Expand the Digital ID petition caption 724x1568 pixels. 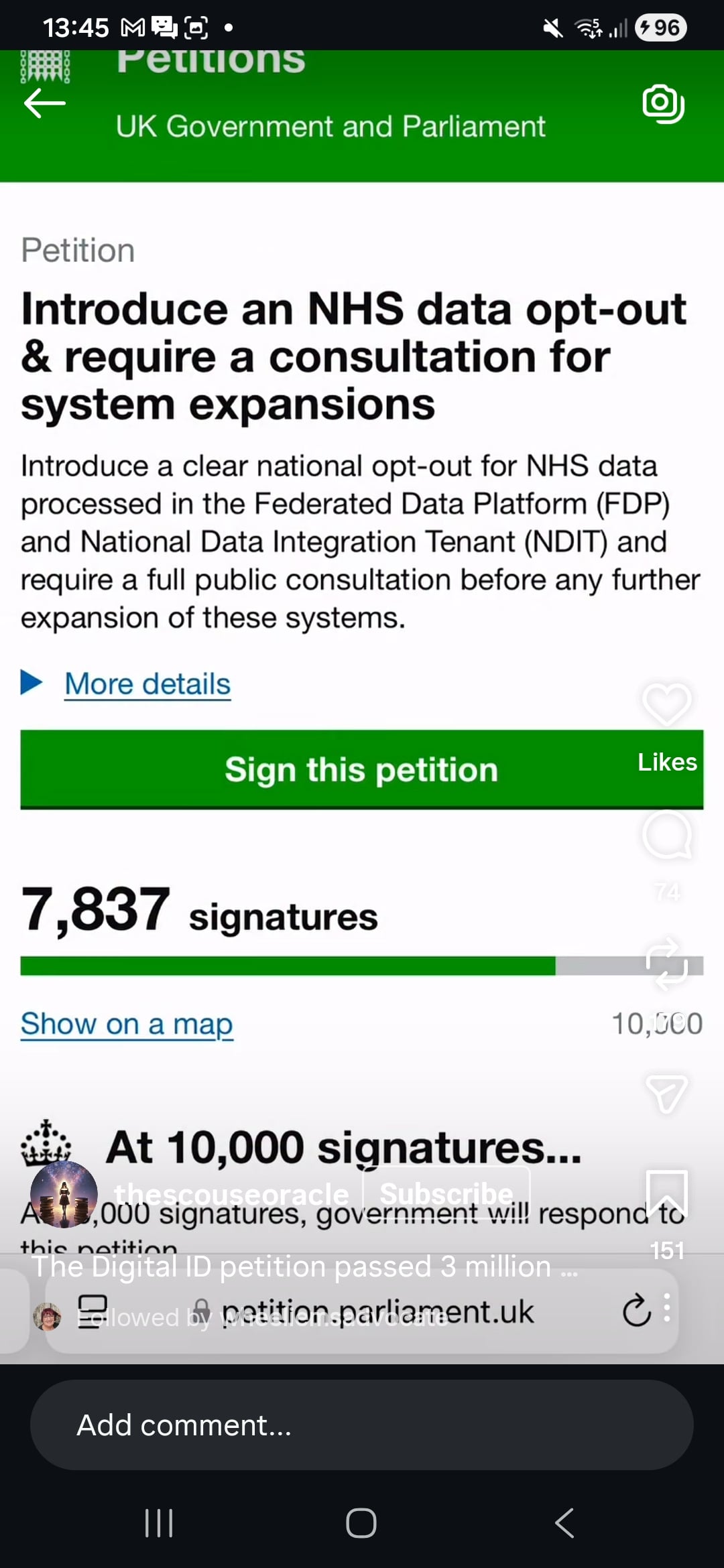(305, 1266)
